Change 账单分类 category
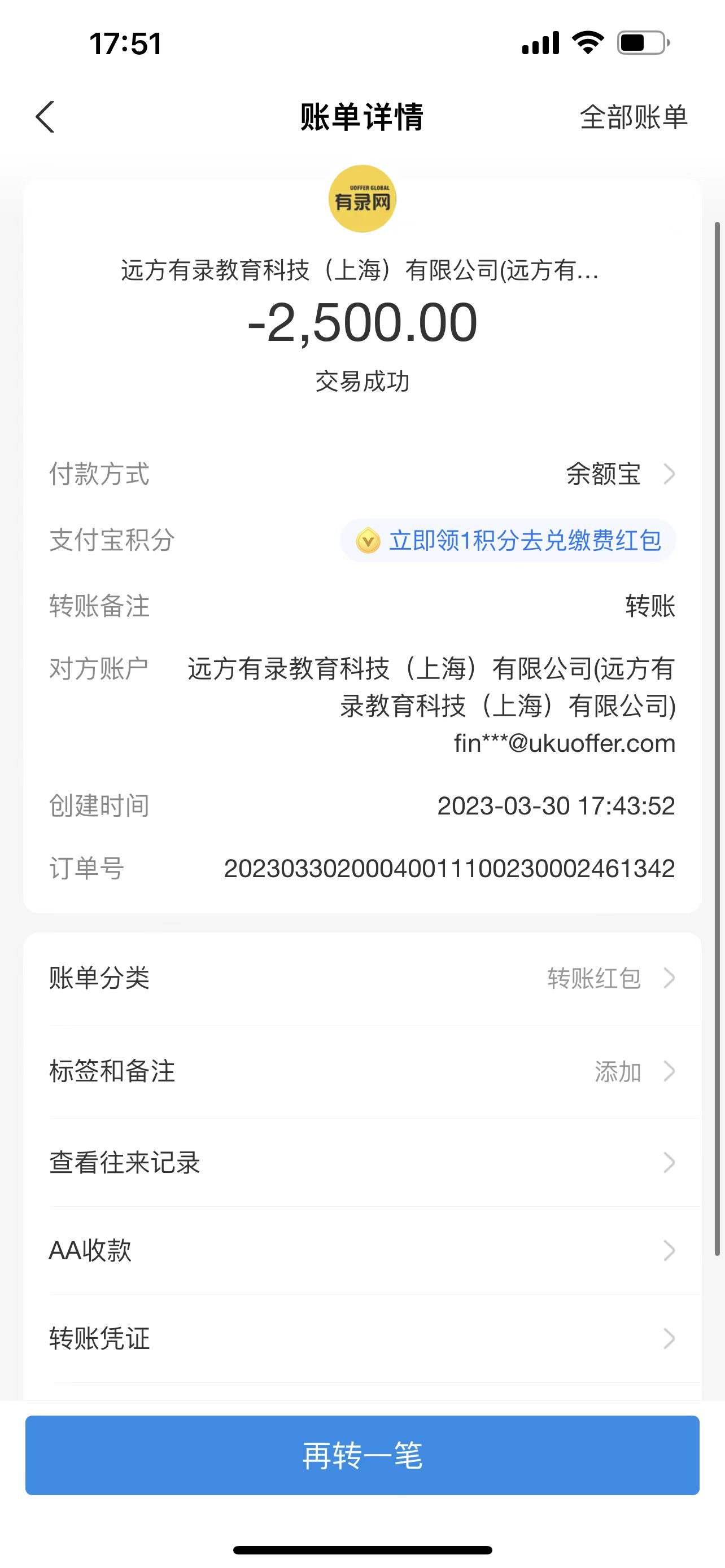Viewport: 725px width, 1568px height. (609, 978)
